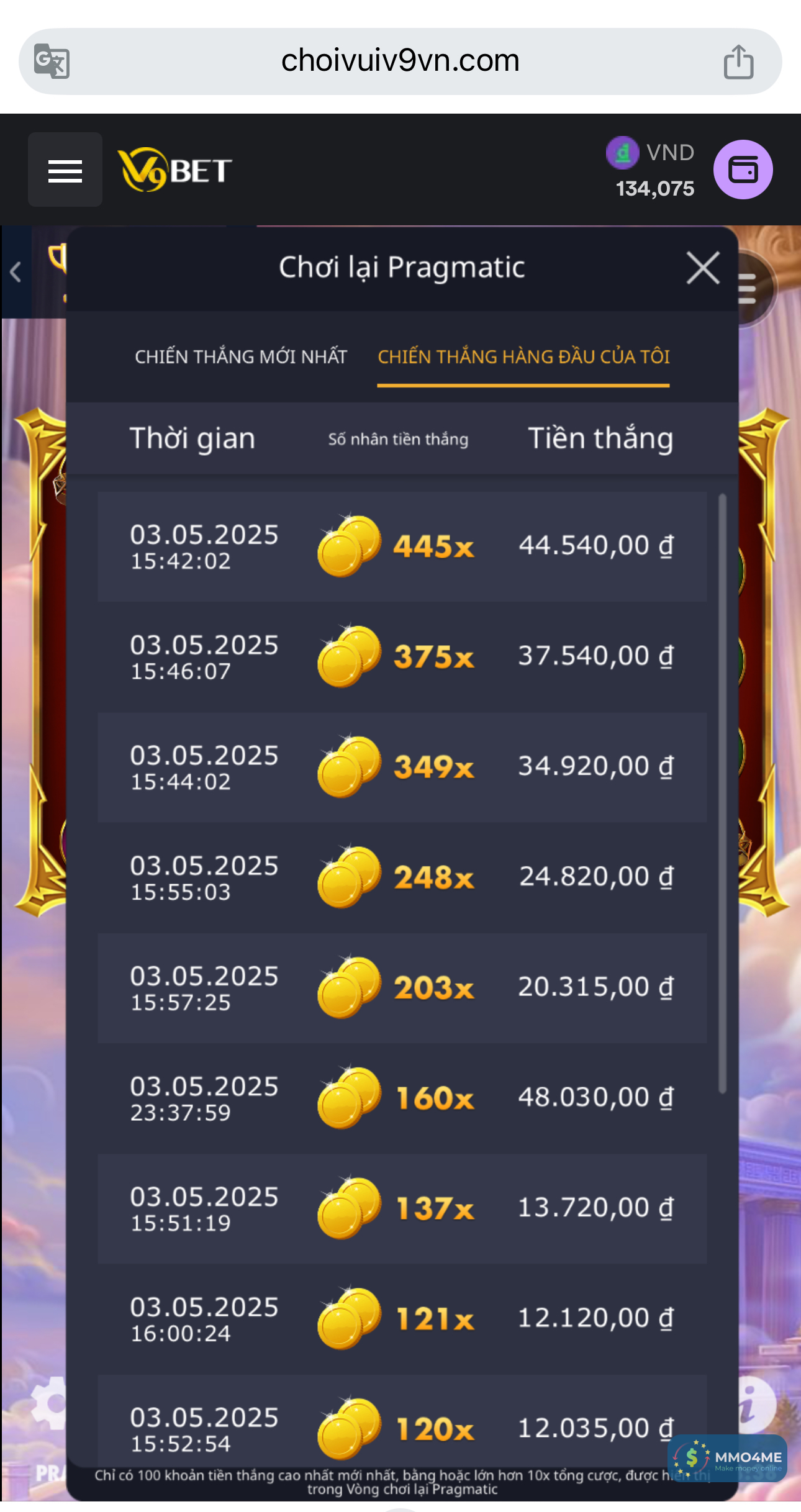801x1512 pixels.
Task: Replay the 121x win at 16:00:24
Action: [x=402, y=1318]
